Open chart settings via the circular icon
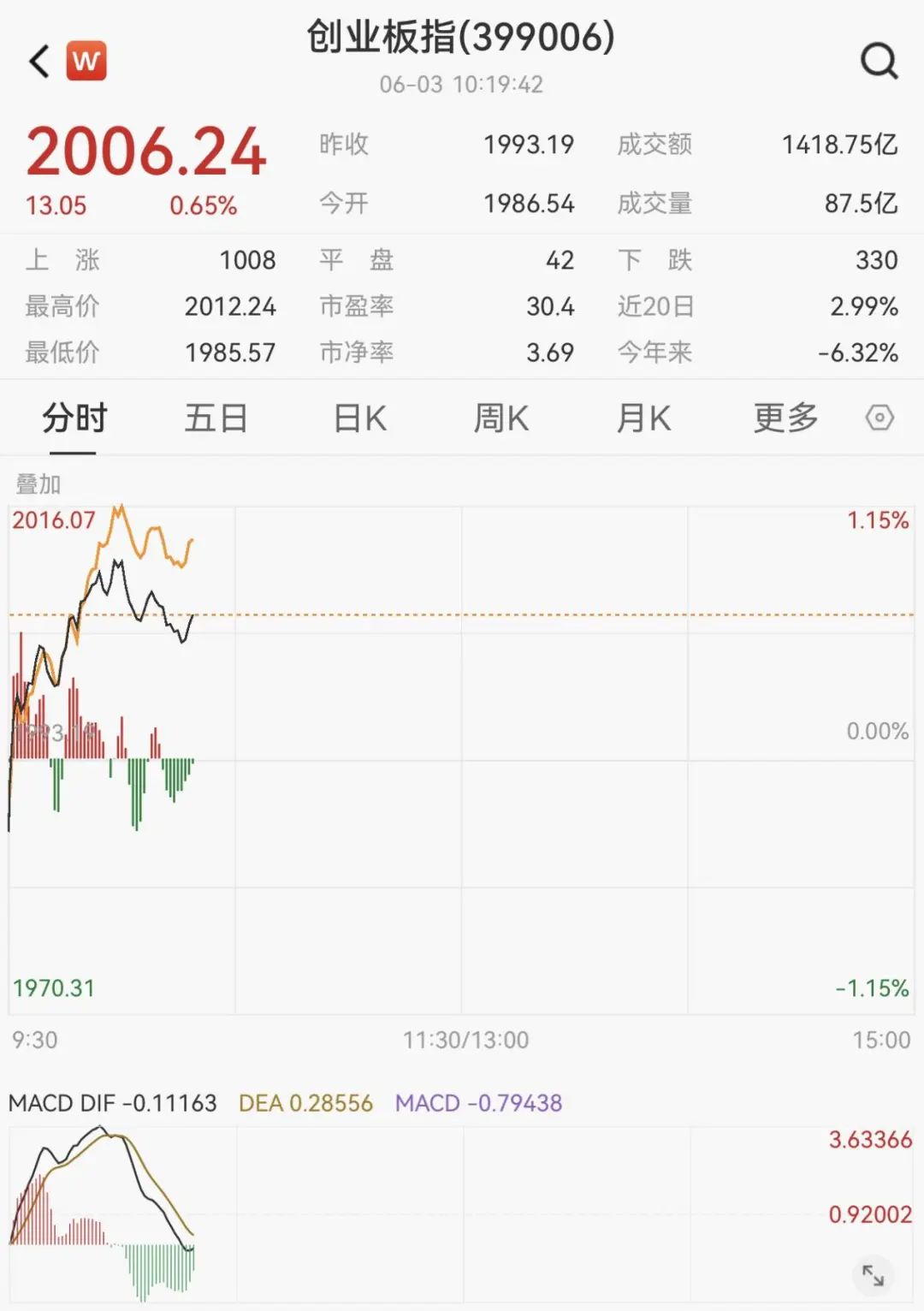Screen dimensions: 924x1311 pos(878,417)
